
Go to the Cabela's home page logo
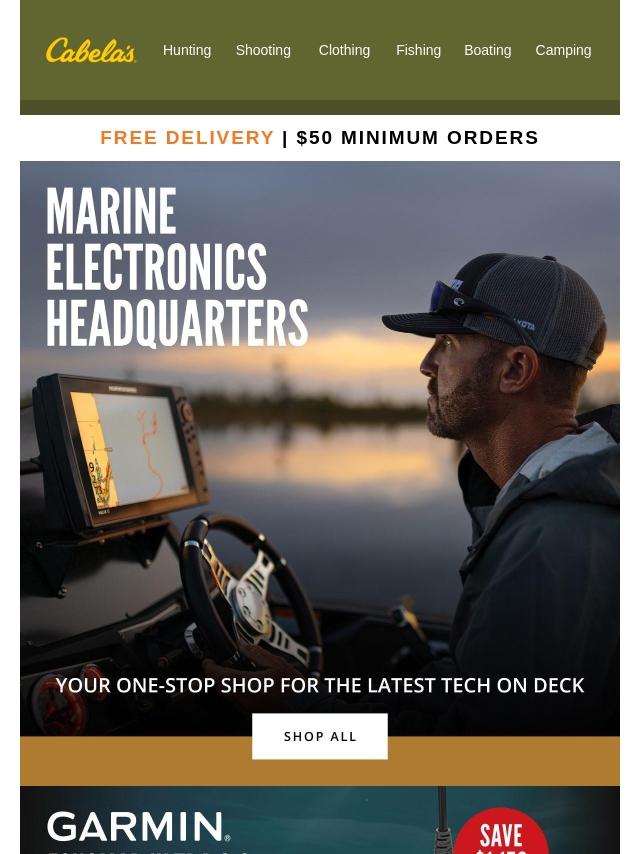point(91,50)
